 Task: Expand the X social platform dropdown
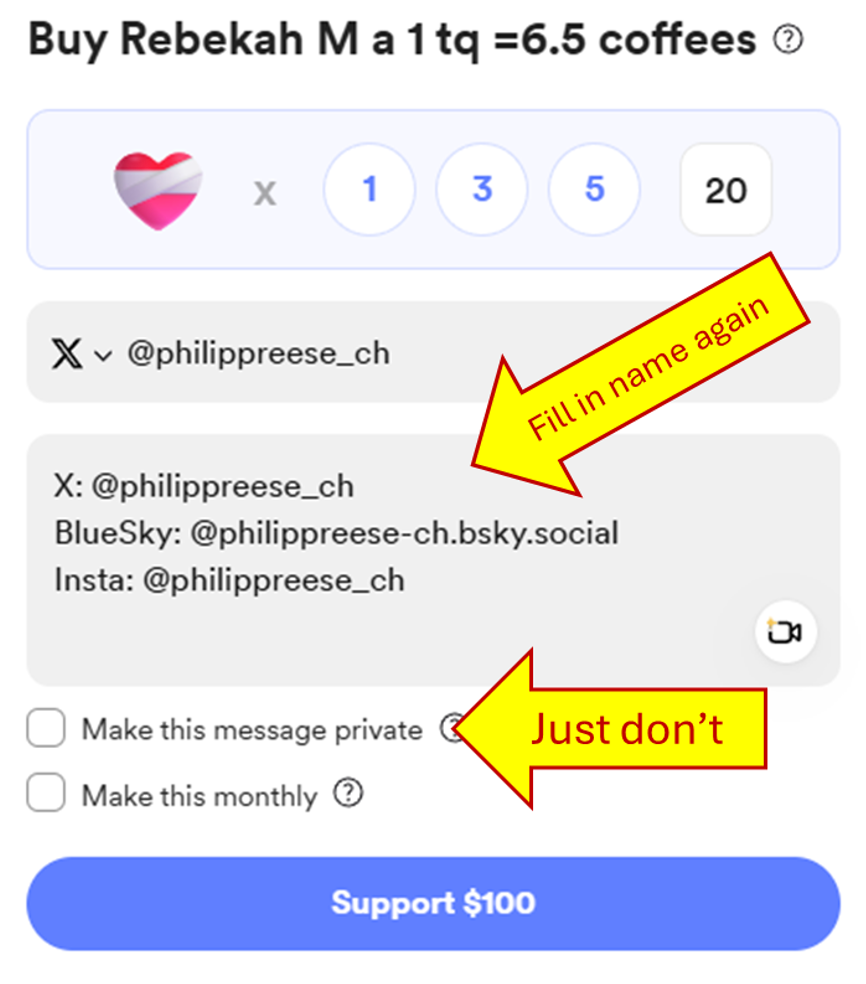pyautogui.click(x=80, y=354)
